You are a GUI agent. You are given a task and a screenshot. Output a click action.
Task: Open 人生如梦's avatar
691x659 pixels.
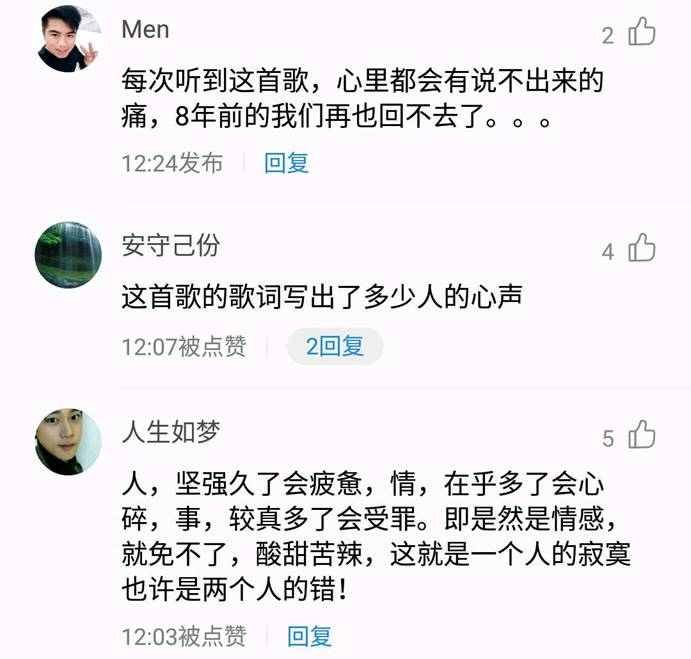(x=68, y=441)
